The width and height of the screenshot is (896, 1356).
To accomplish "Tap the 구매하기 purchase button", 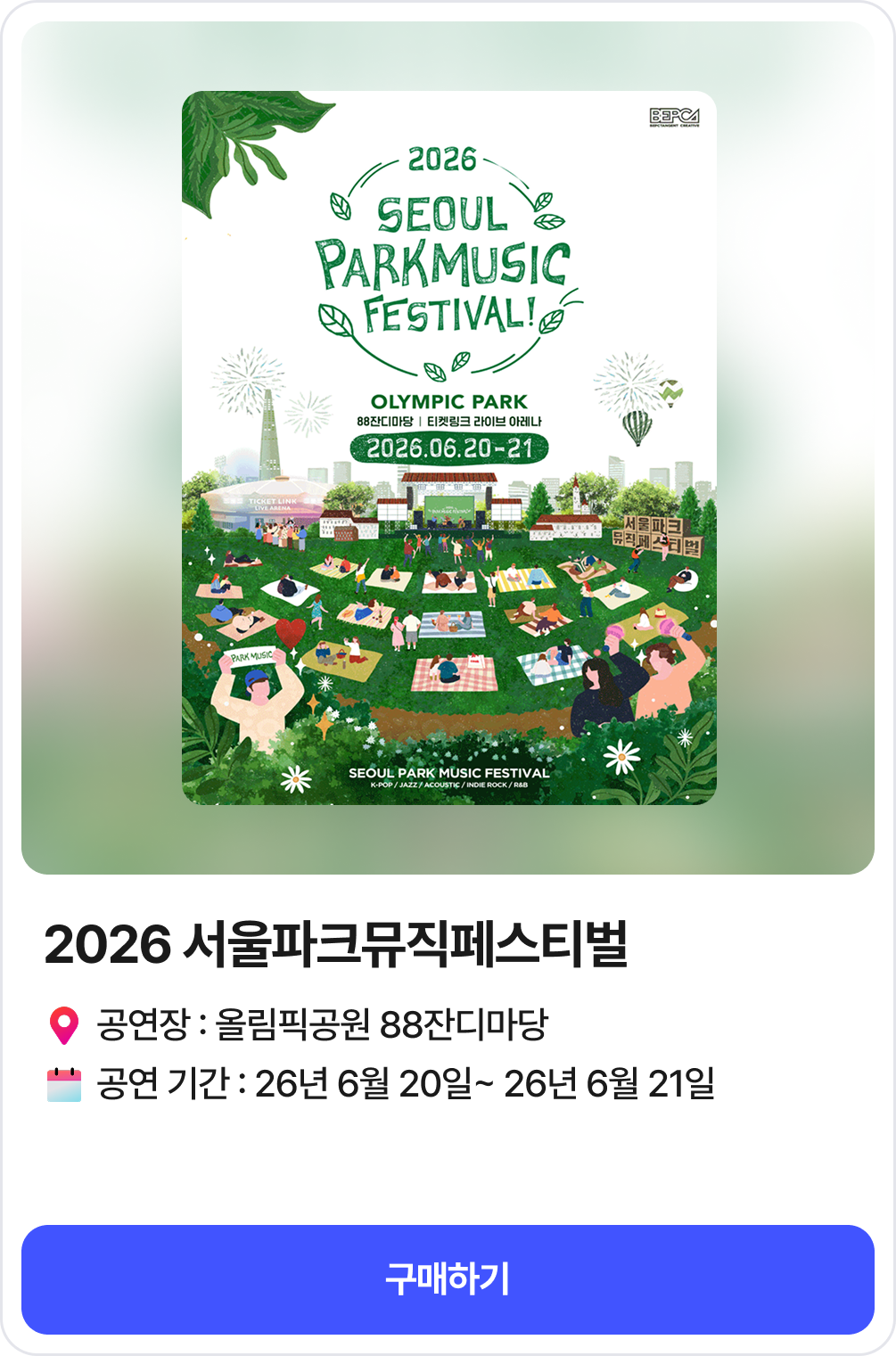I will [448, 1279].
